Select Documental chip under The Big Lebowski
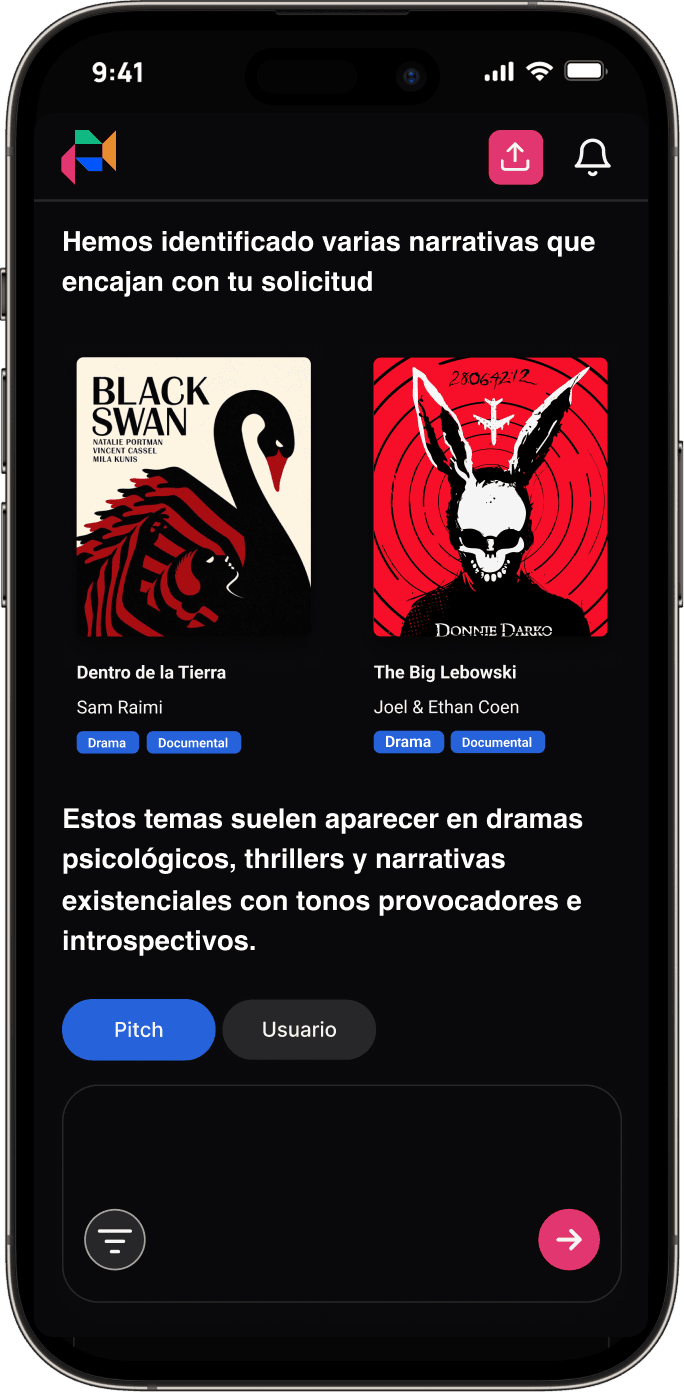The height and width of the screenshot is (1394, 684). click(x=497, y=742)
